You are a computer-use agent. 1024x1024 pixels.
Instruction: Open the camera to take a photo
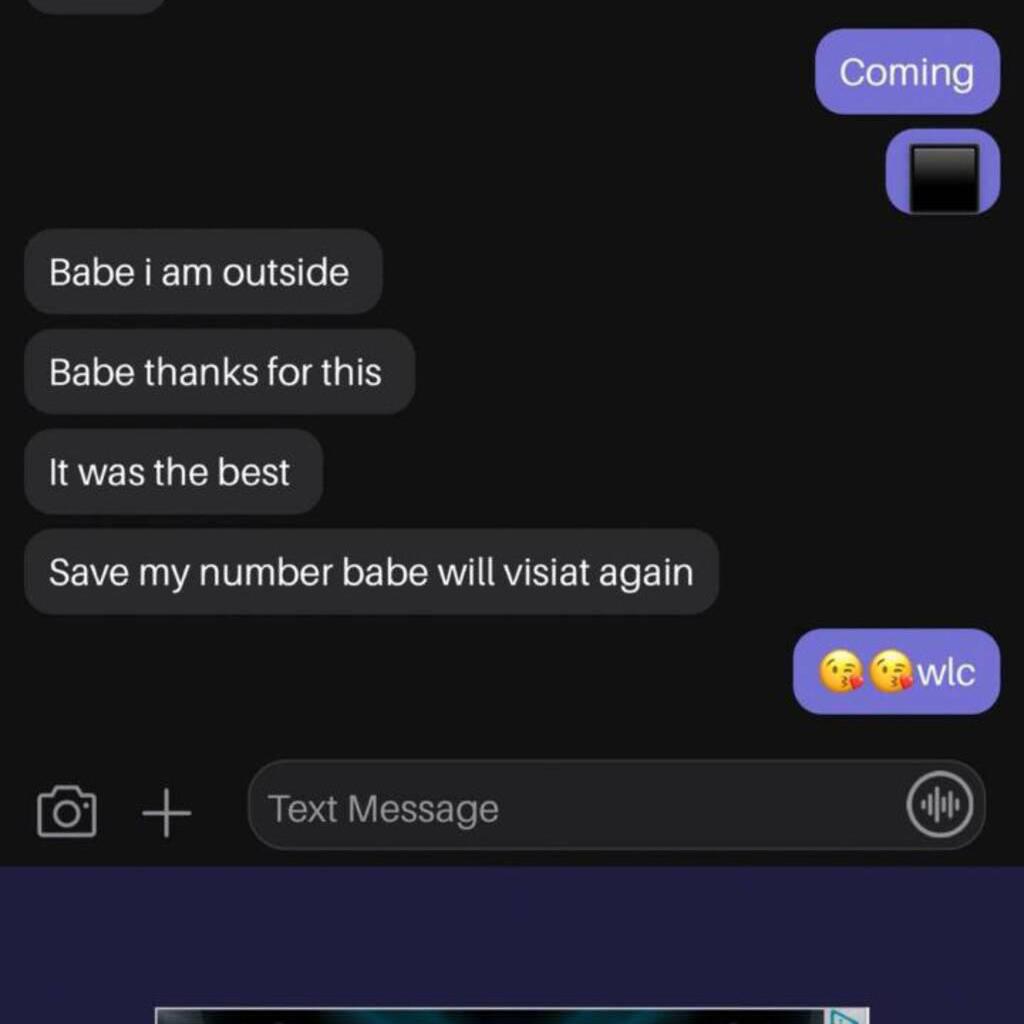[x=67, y=810]
